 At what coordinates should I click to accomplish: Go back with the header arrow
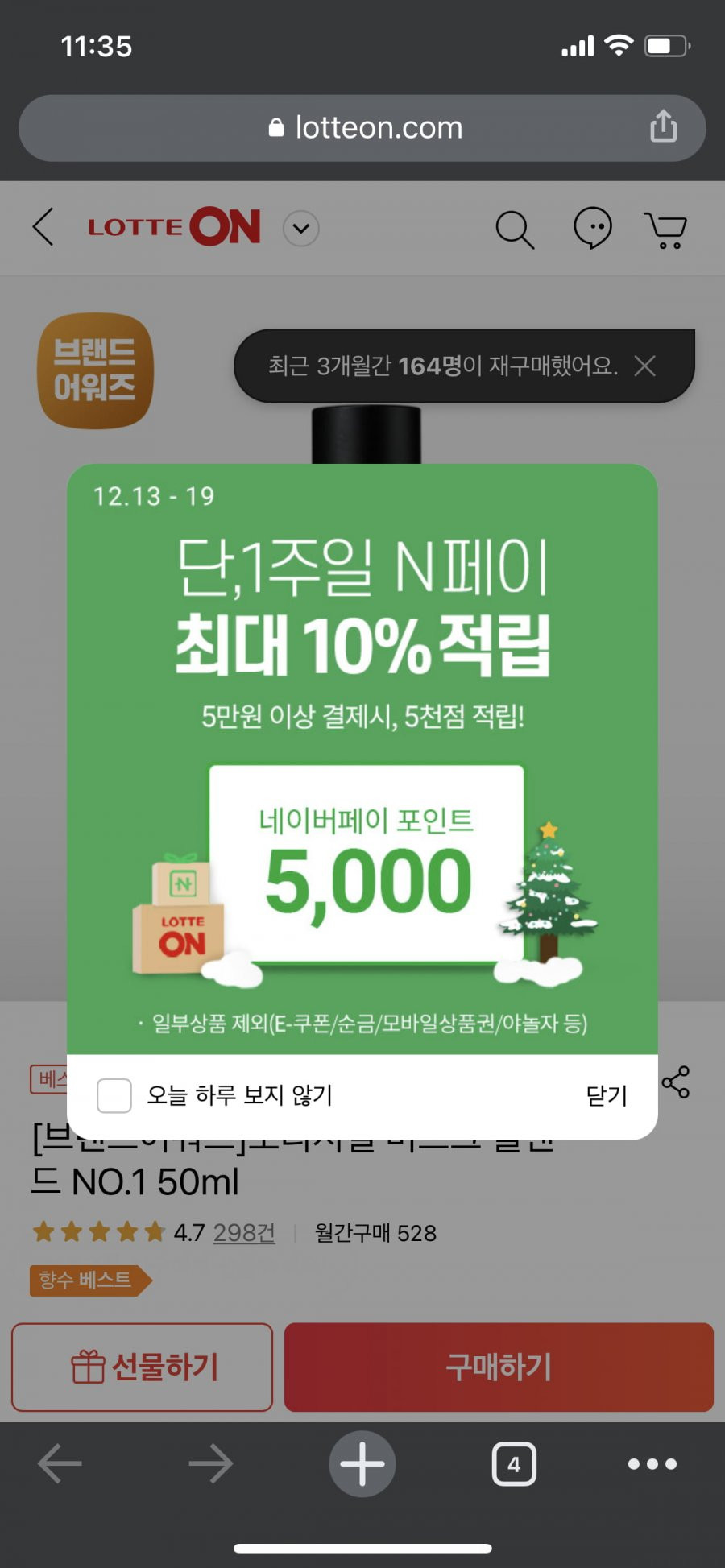pyautogui.click(x=43, y=227)
